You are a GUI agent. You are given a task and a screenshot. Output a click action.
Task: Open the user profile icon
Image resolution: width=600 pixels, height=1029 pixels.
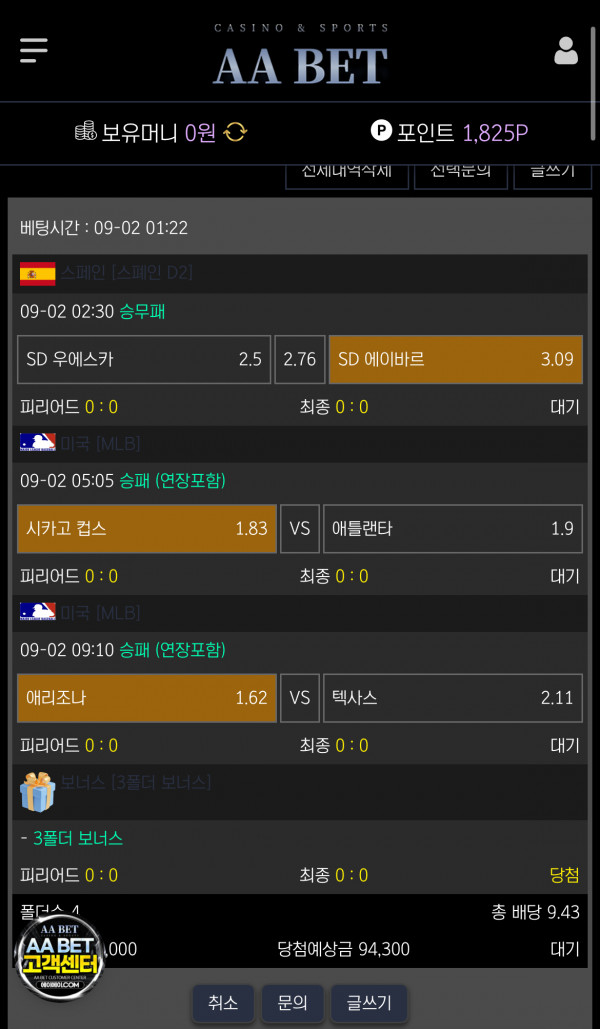(565, 51)
